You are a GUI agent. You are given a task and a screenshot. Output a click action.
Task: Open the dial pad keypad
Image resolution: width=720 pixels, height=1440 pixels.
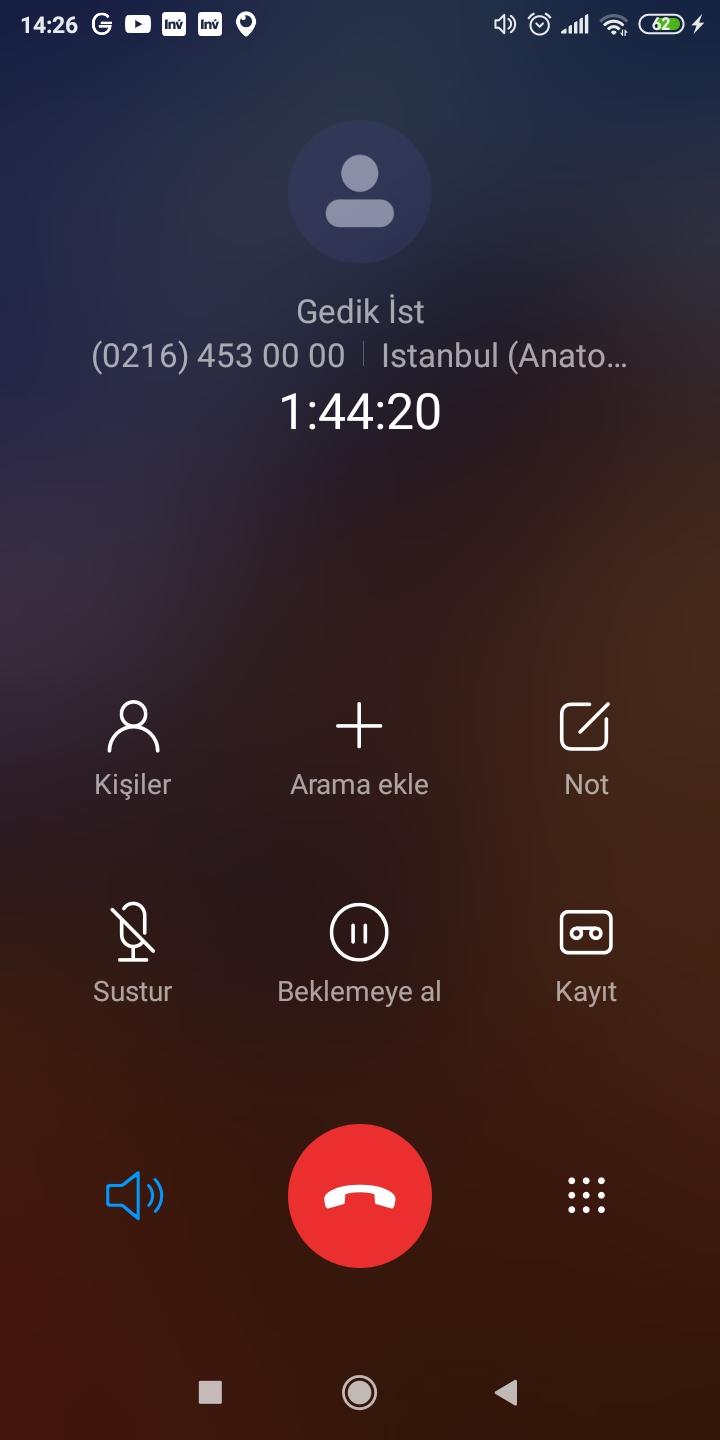coord(587,1196)
